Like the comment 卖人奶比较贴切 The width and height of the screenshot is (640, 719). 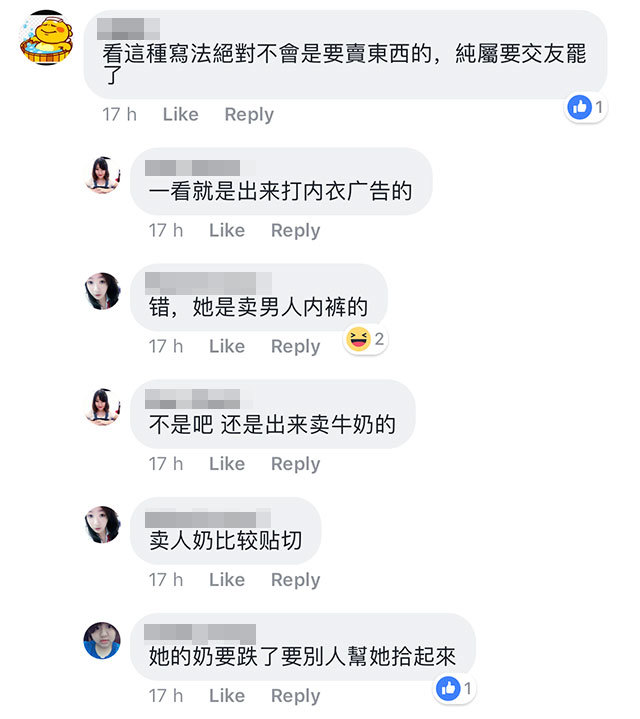(x=226, y=580)
